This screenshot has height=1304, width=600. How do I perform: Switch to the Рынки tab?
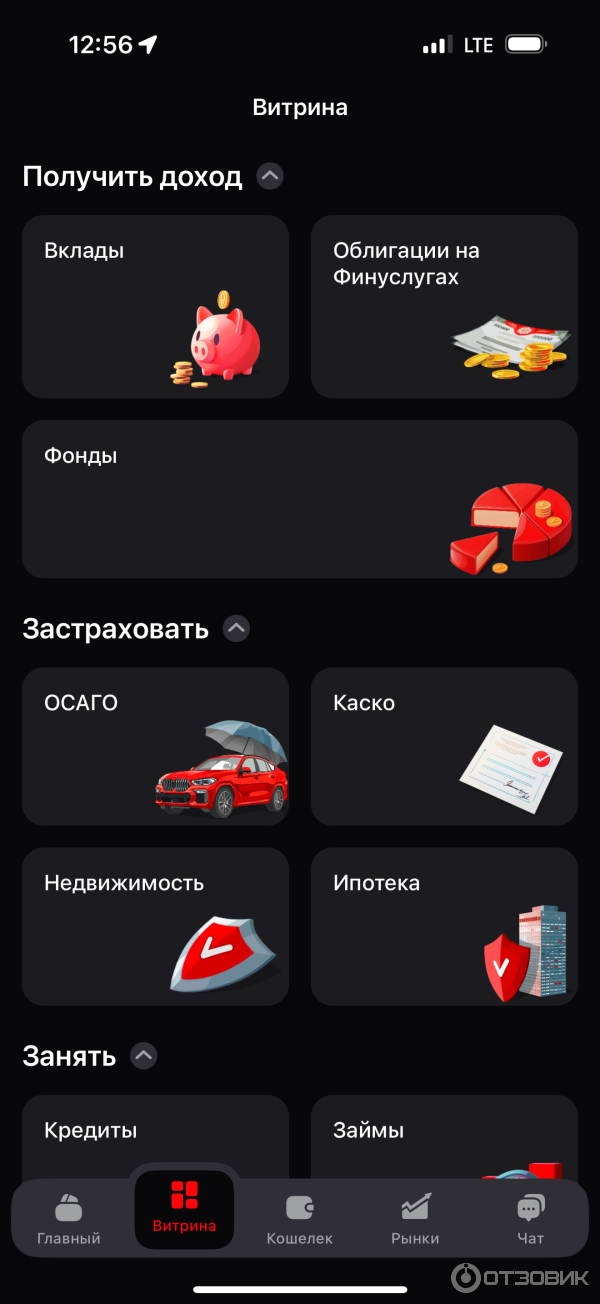(x=415, y=1219)
